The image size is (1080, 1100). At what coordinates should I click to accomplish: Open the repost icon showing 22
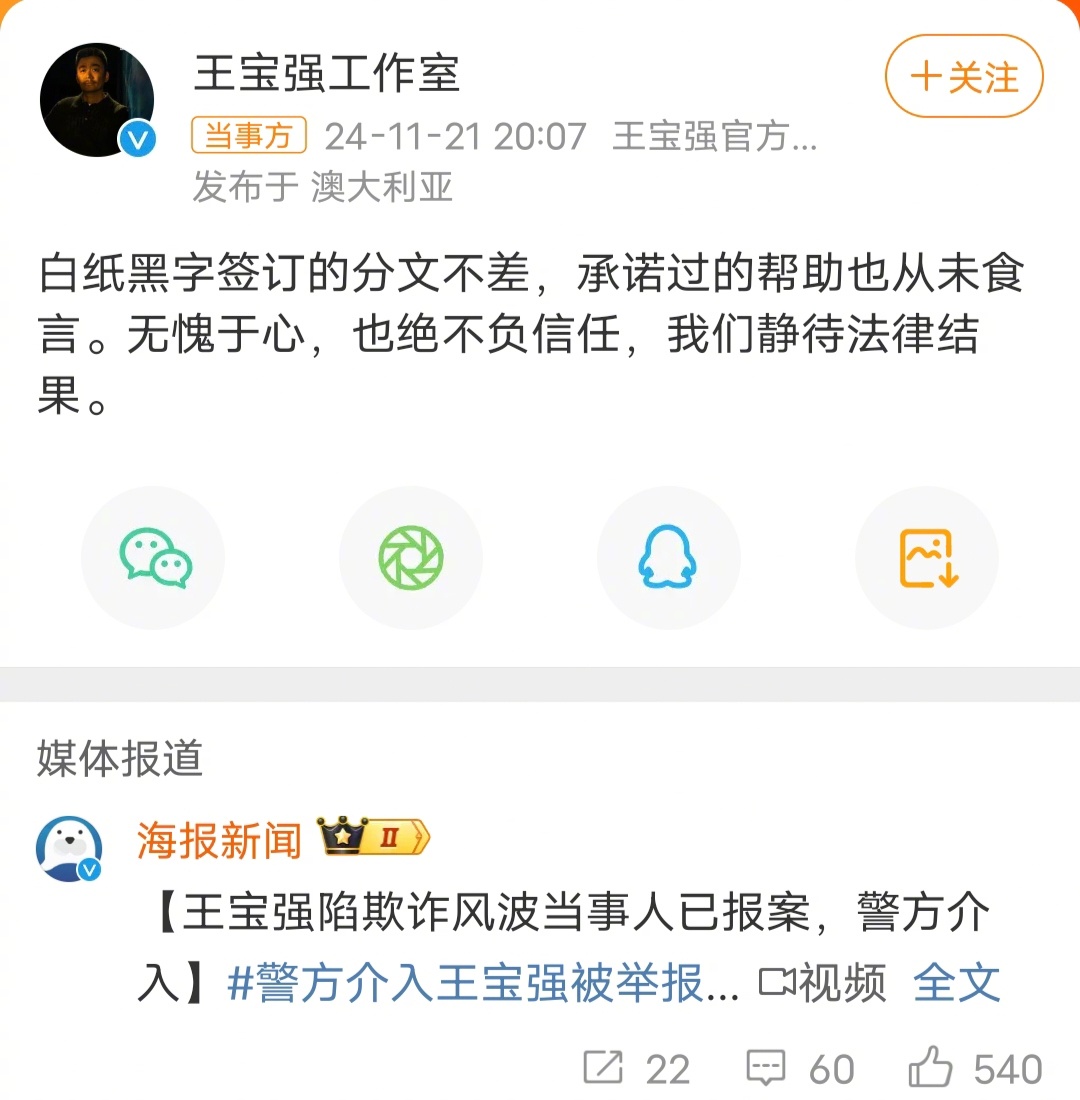pos(604,1066)
